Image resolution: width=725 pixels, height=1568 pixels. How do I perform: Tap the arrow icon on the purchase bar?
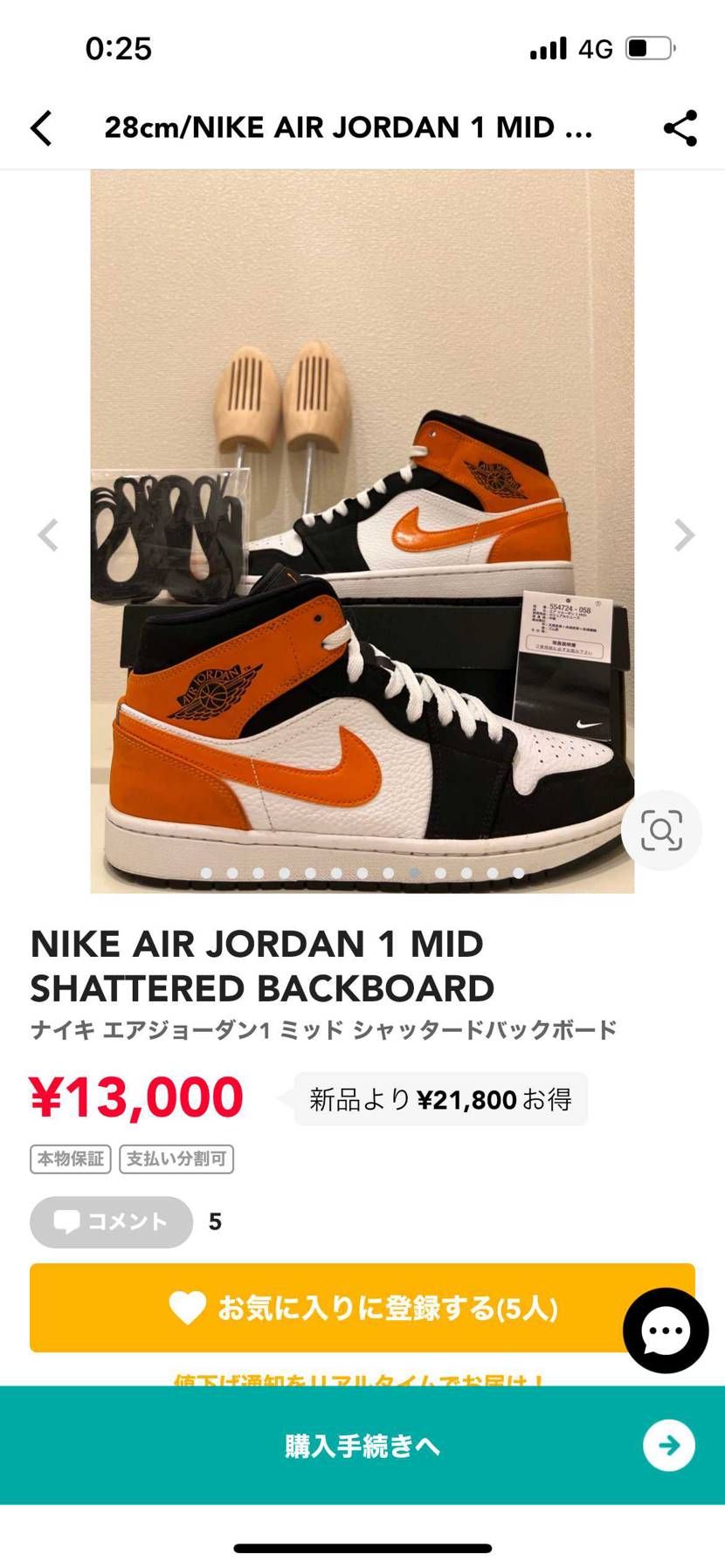[669, 1446]
